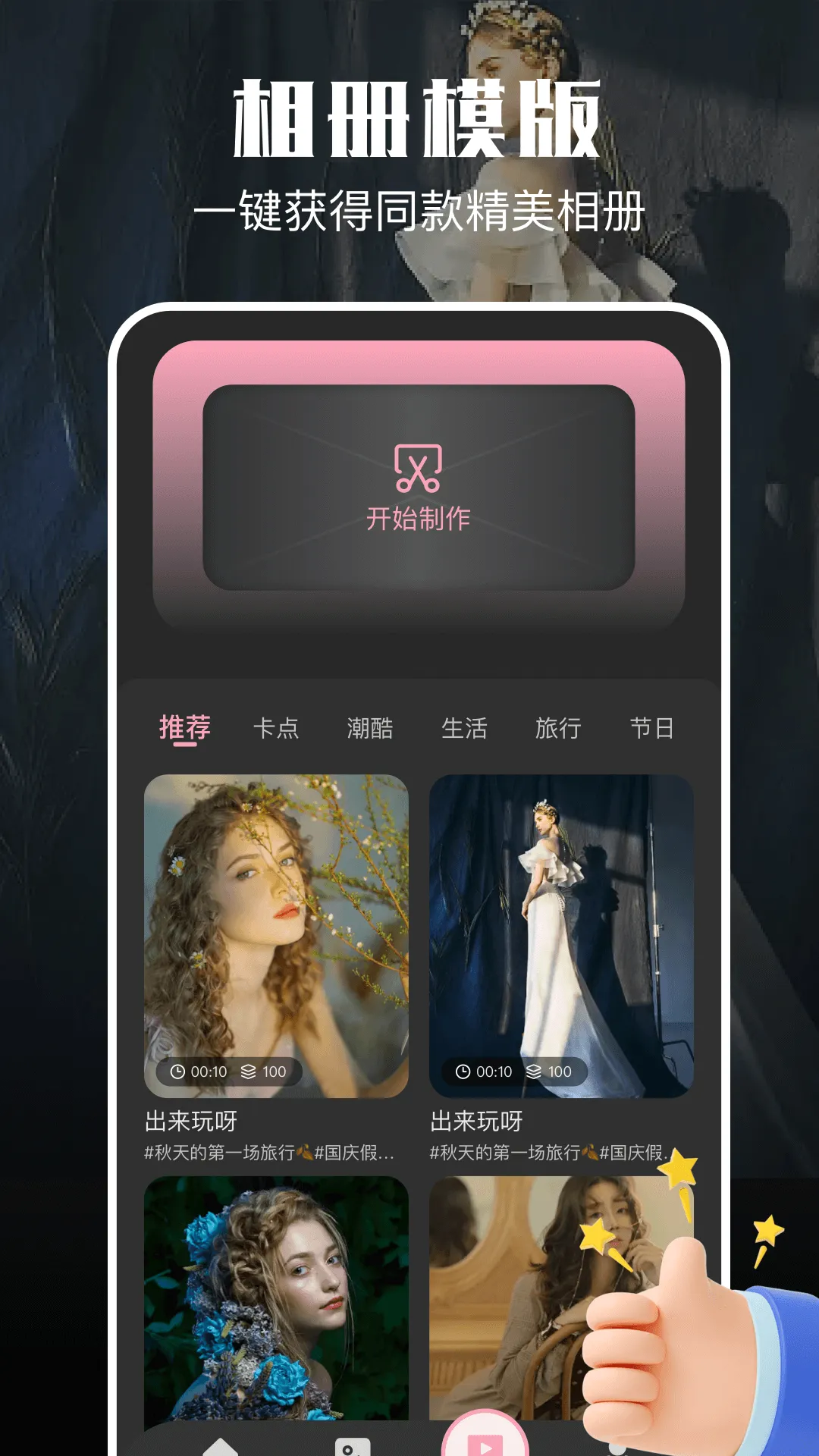
Task: Tap the clock icon on the wedding dress template
Action: 463,1072
